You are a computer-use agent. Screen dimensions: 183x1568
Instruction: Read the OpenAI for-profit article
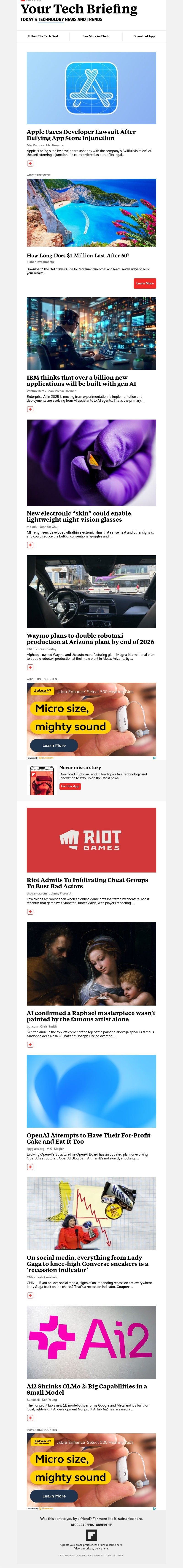88,1138
